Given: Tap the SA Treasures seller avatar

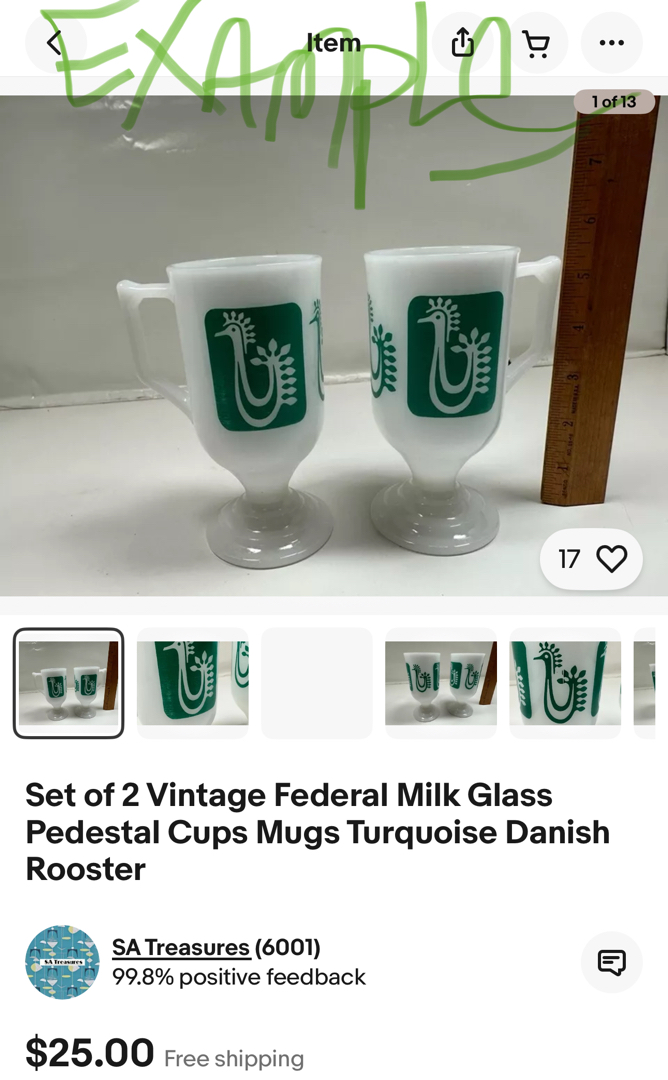Looking at the screenshot, I should point(62,962).
